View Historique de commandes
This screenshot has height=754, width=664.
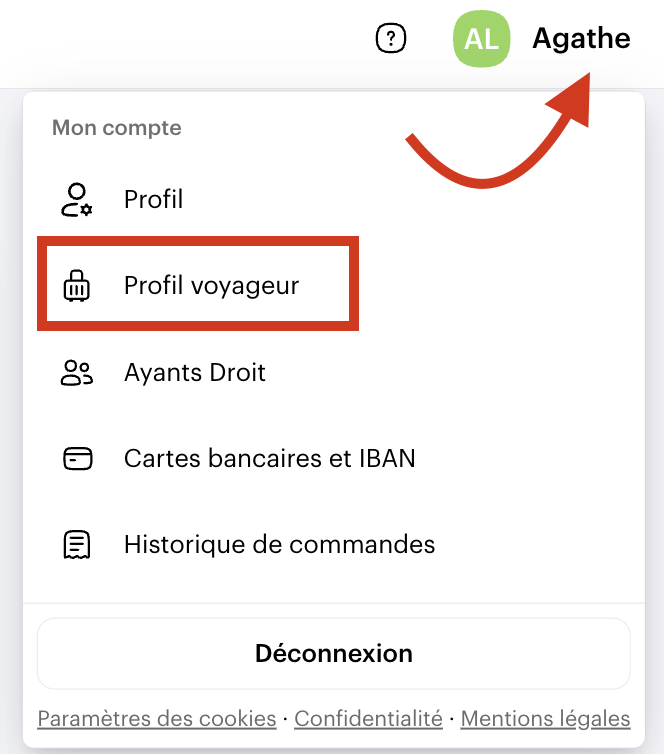[x=279, y=545]
